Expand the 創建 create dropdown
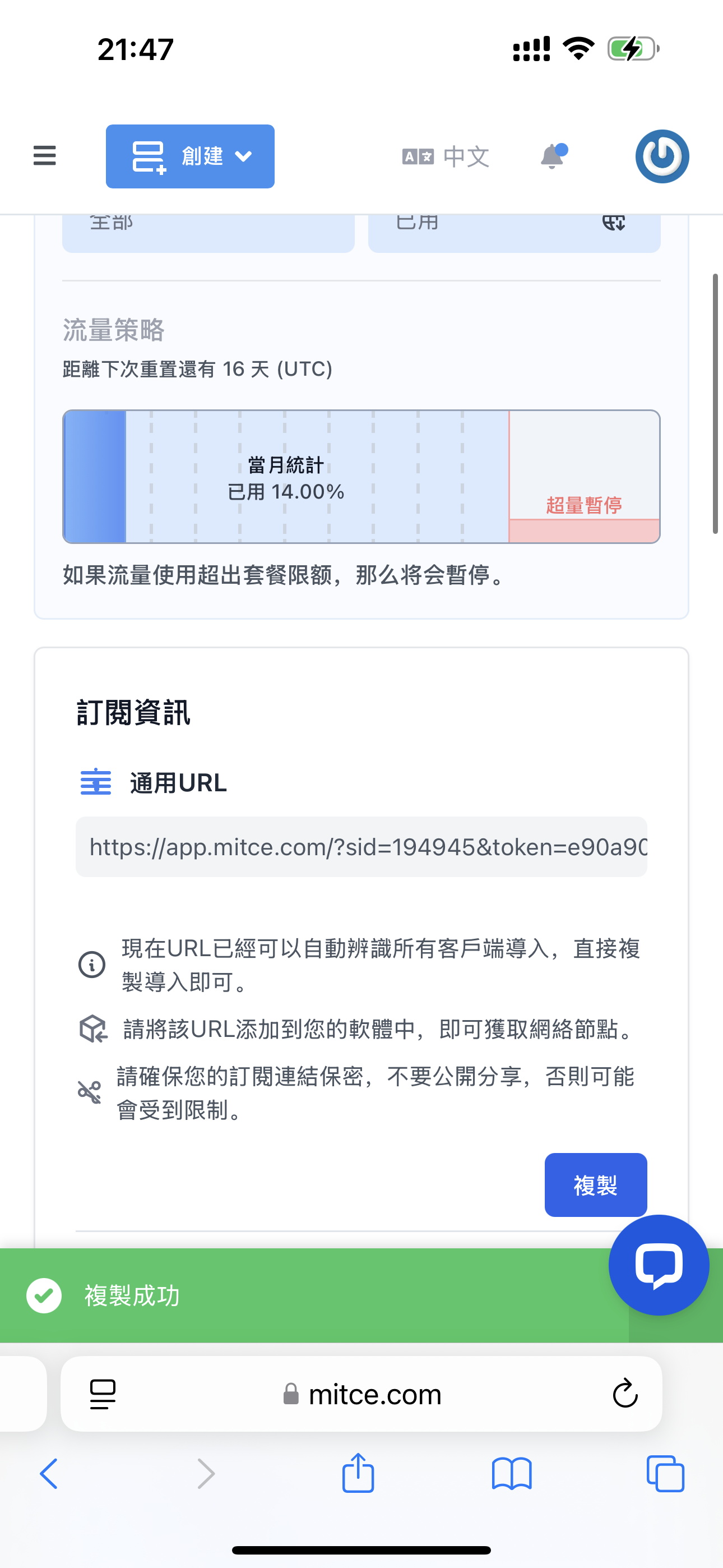Image resolution: width=723 pixels, height=1568 pixels. click(x=190, y=156)
